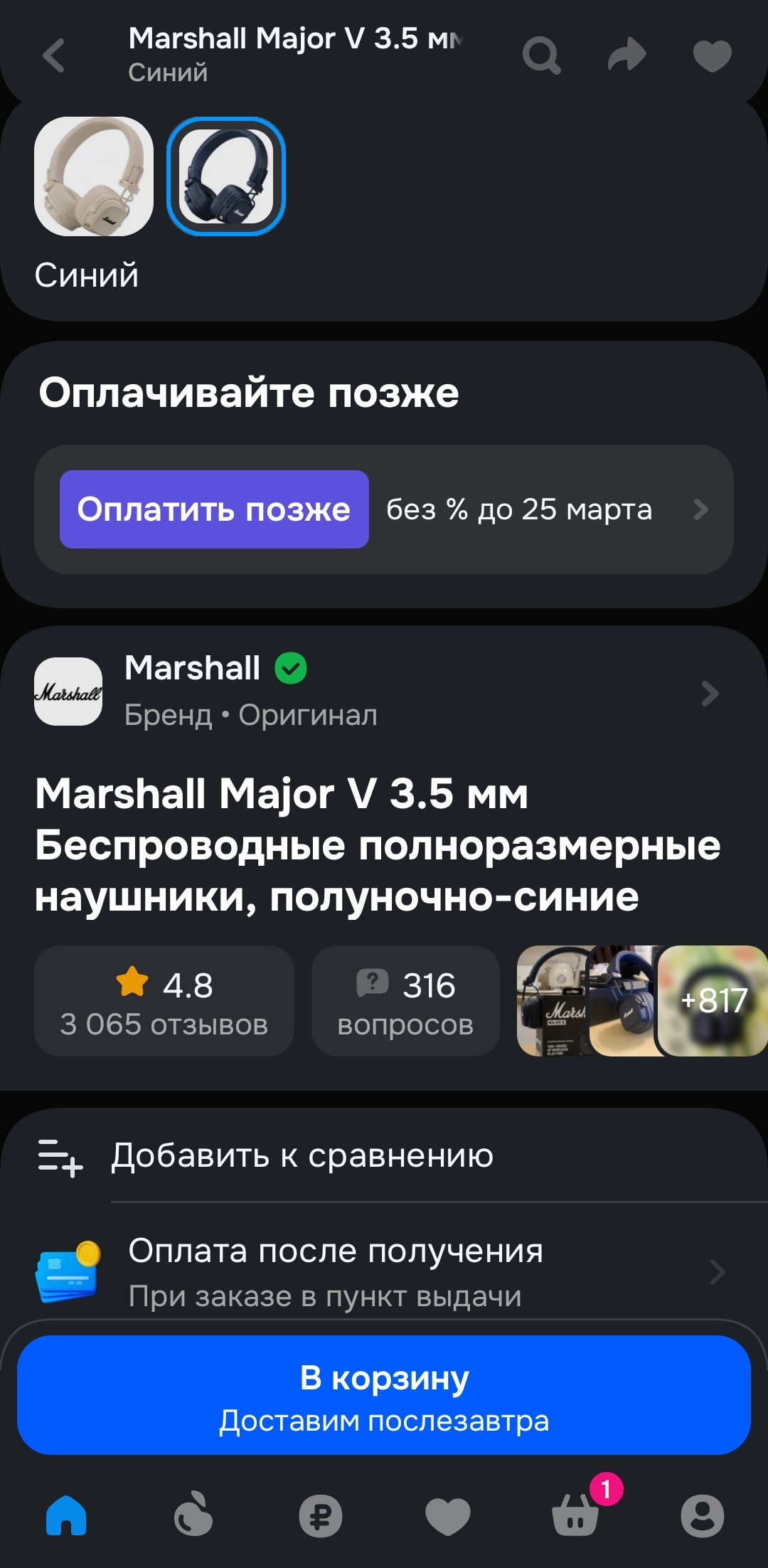Share this Marshall Major V product
The width and height of the screenshot is (768, 1568).
point(626,56)
